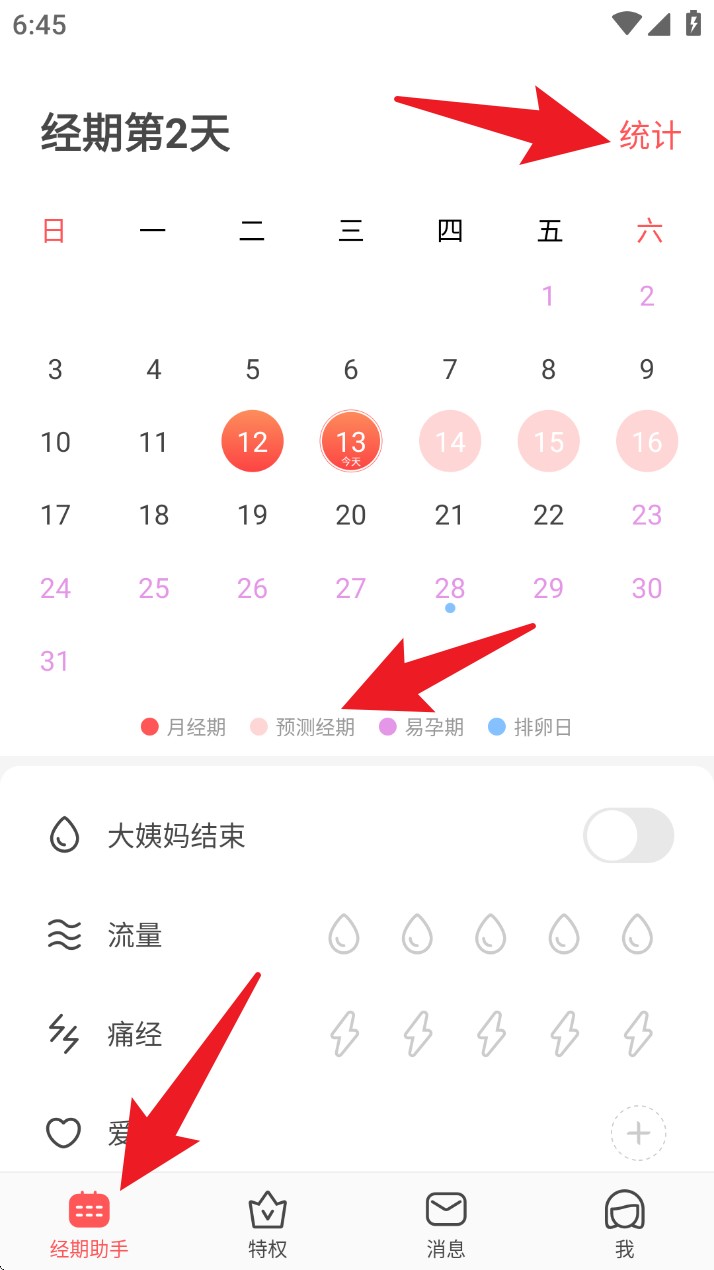
Task: Go to the 消息 messages tab
Action: coord(446,1222)
